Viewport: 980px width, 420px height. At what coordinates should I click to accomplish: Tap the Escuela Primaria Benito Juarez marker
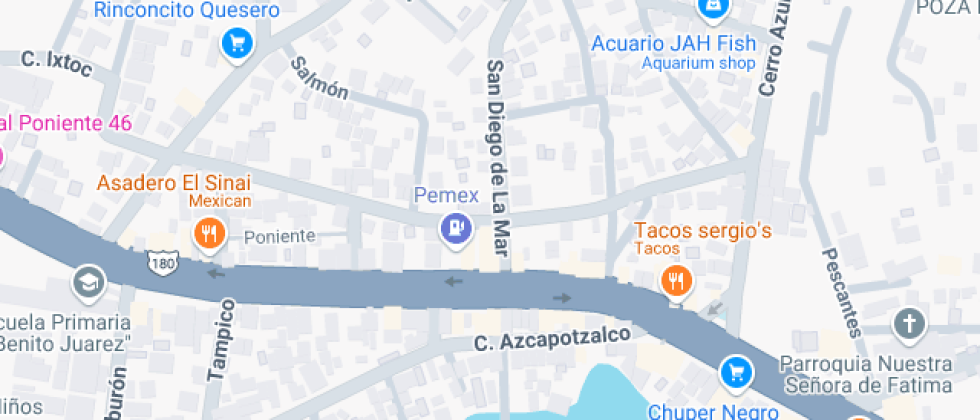(89, 282)
